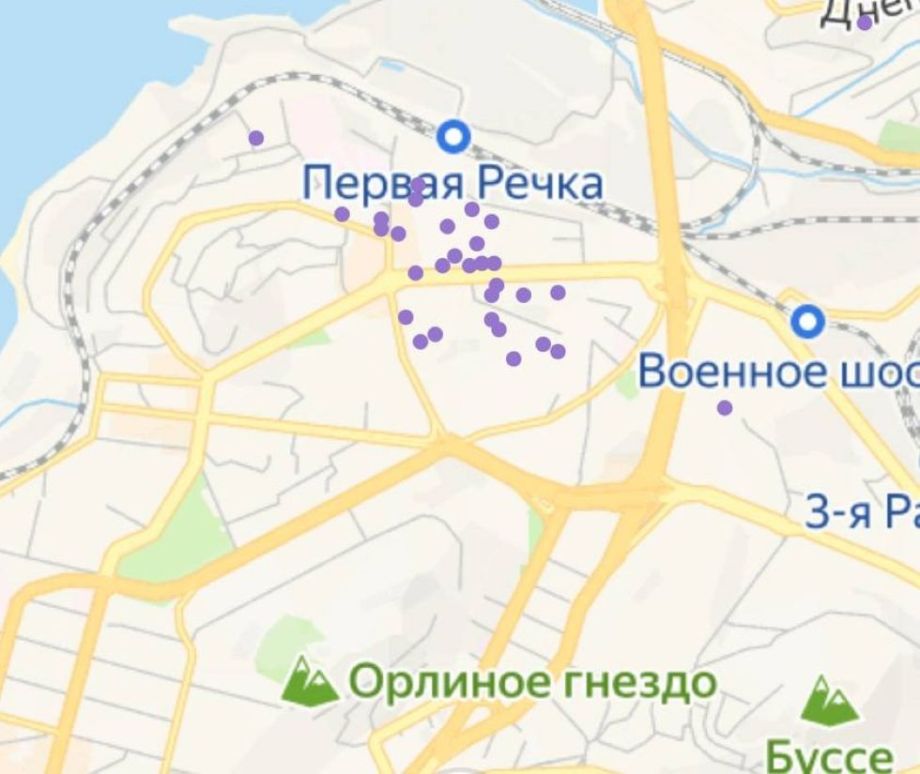Open the Орлиное гнездо peak marker
The image size is (920, 774).
309,682
